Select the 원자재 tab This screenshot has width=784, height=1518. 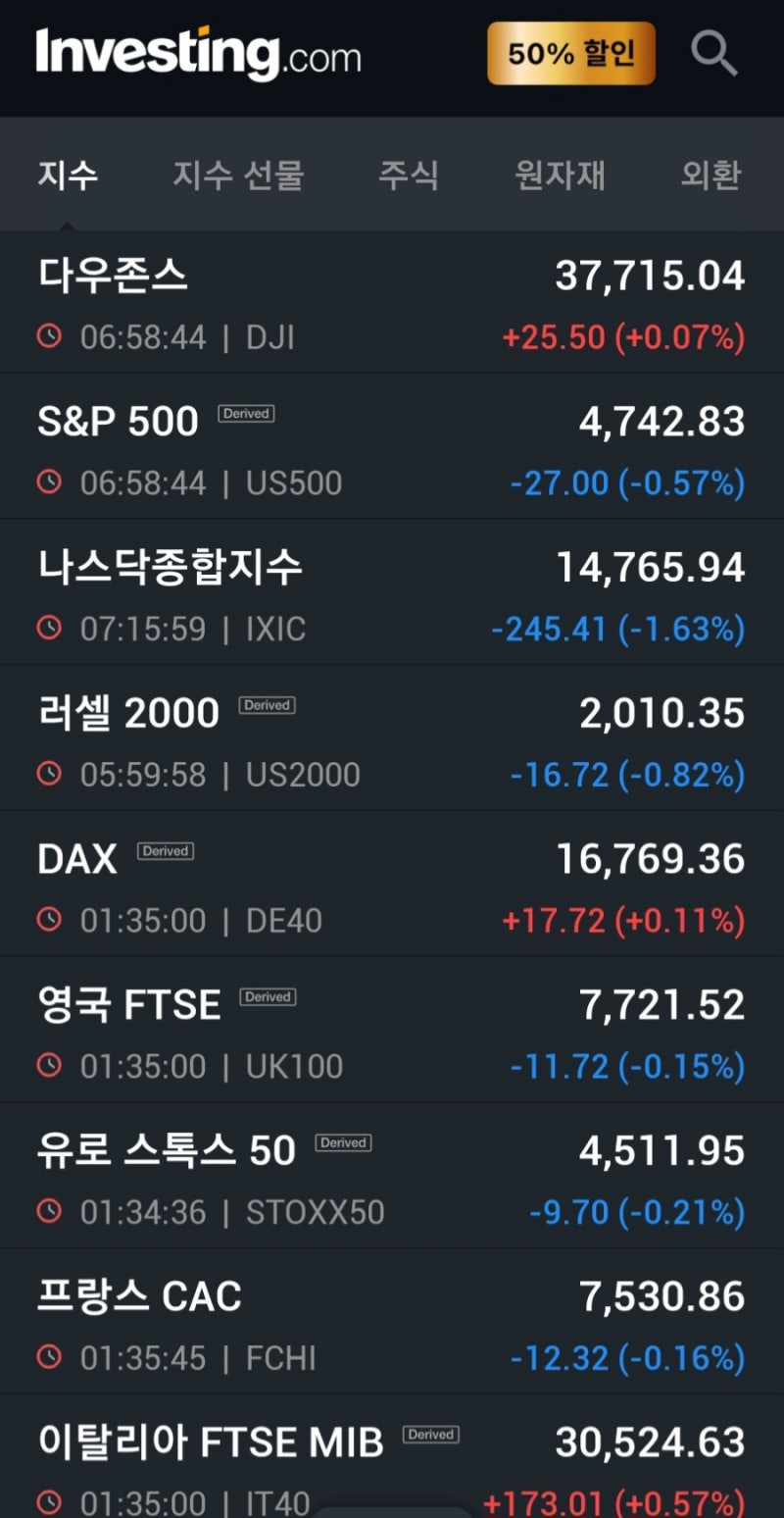coord(561,175)
